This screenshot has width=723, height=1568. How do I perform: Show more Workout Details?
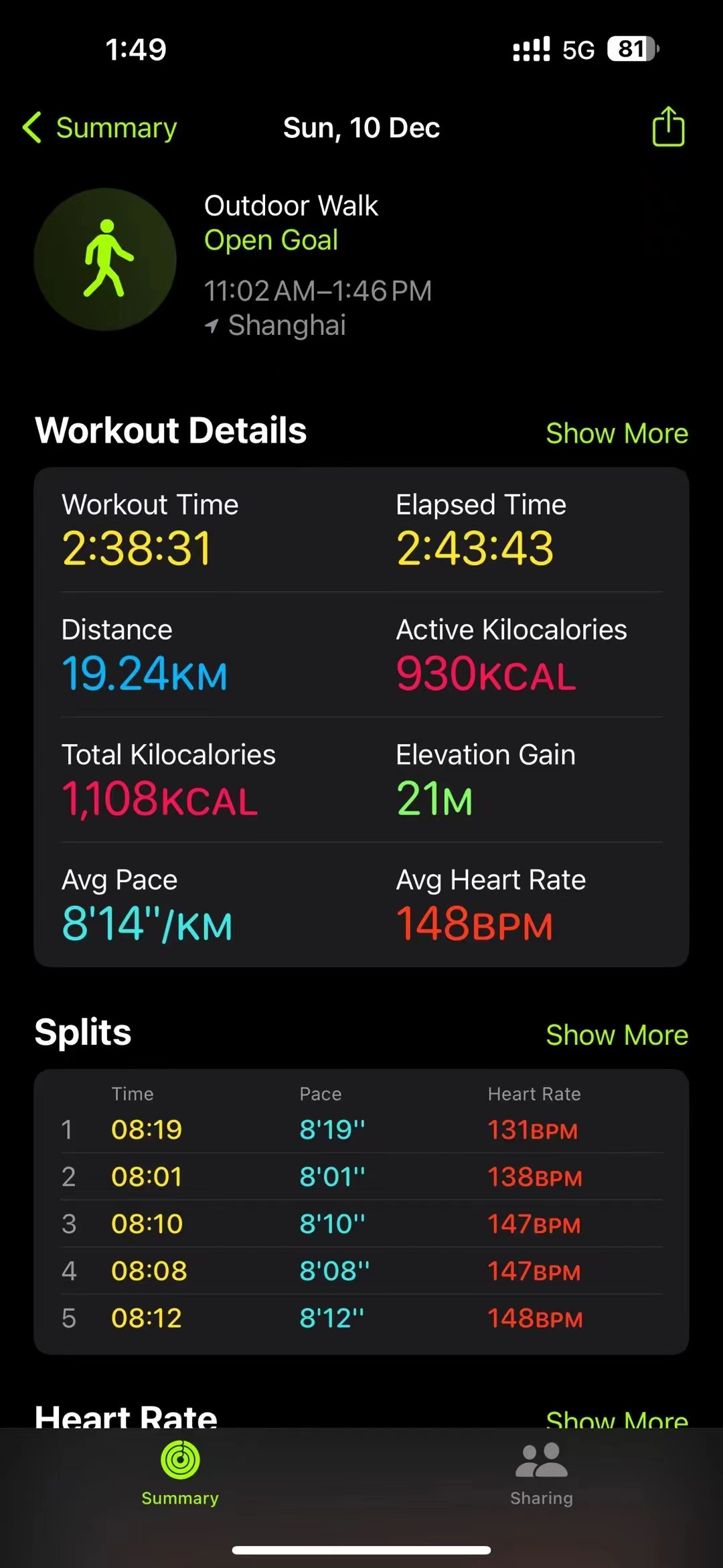tap(617, 433)
